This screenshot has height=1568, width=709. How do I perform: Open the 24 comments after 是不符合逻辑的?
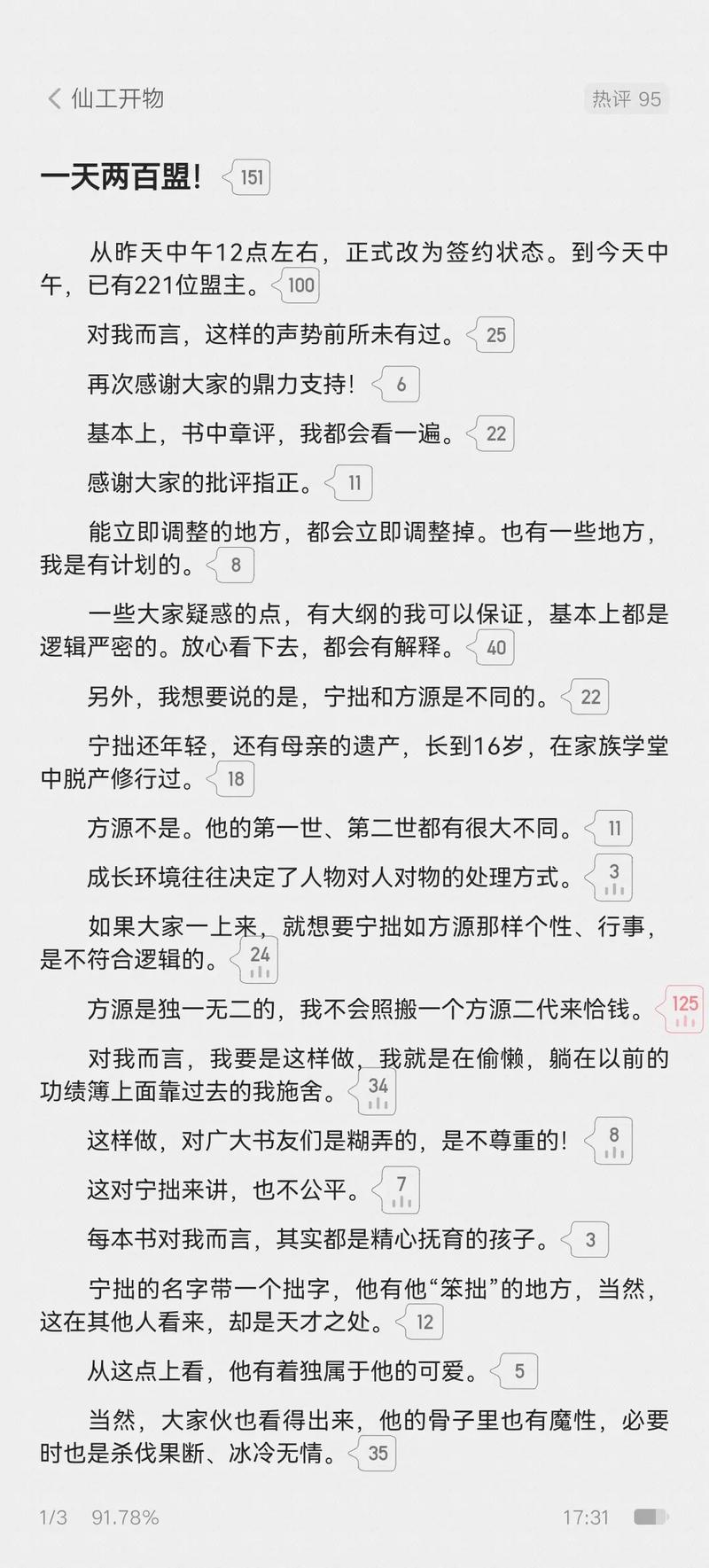click(x=253, y=960)
